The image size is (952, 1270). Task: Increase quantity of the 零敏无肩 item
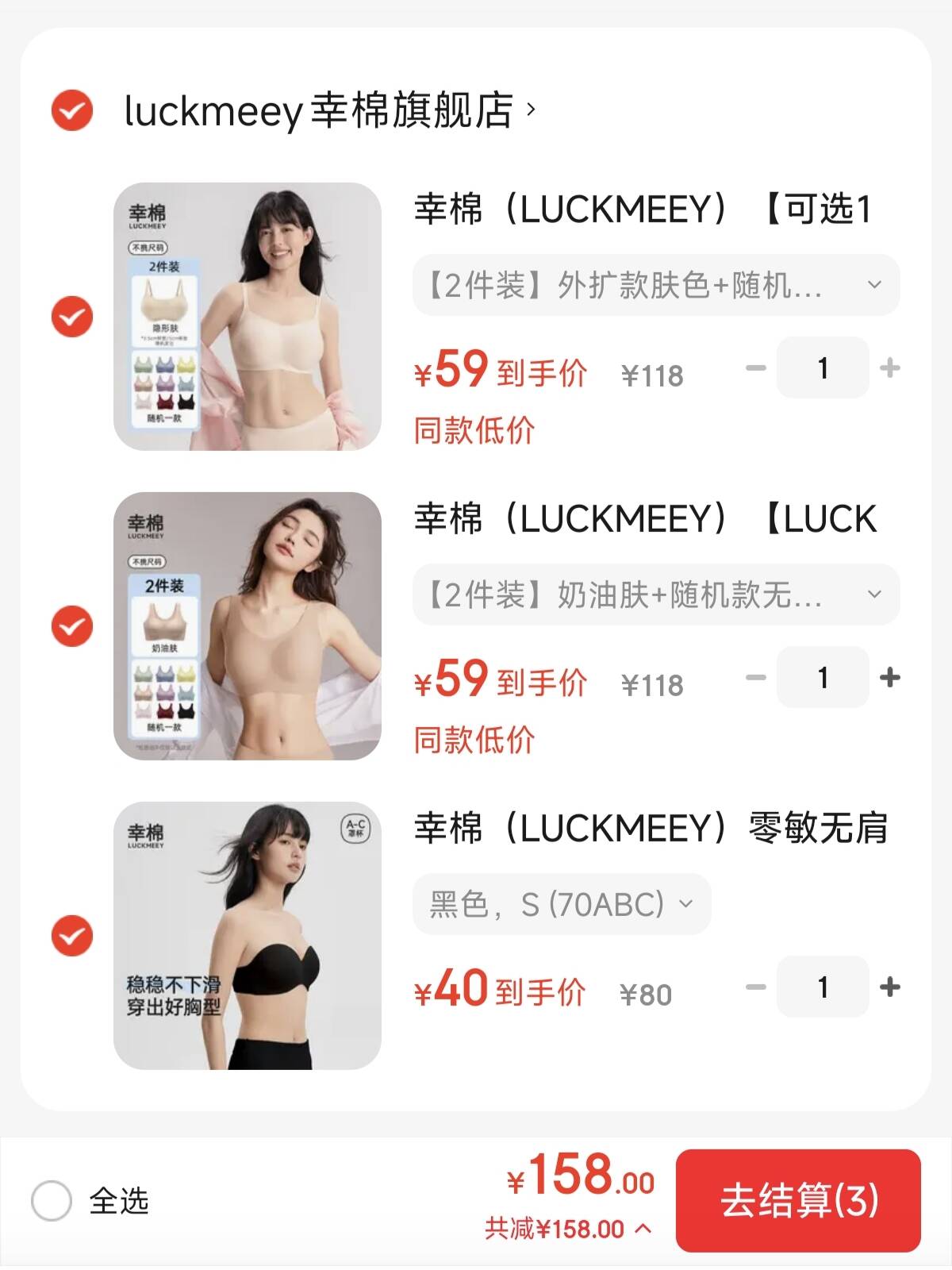pyautogui.click(x=890, y=987)
